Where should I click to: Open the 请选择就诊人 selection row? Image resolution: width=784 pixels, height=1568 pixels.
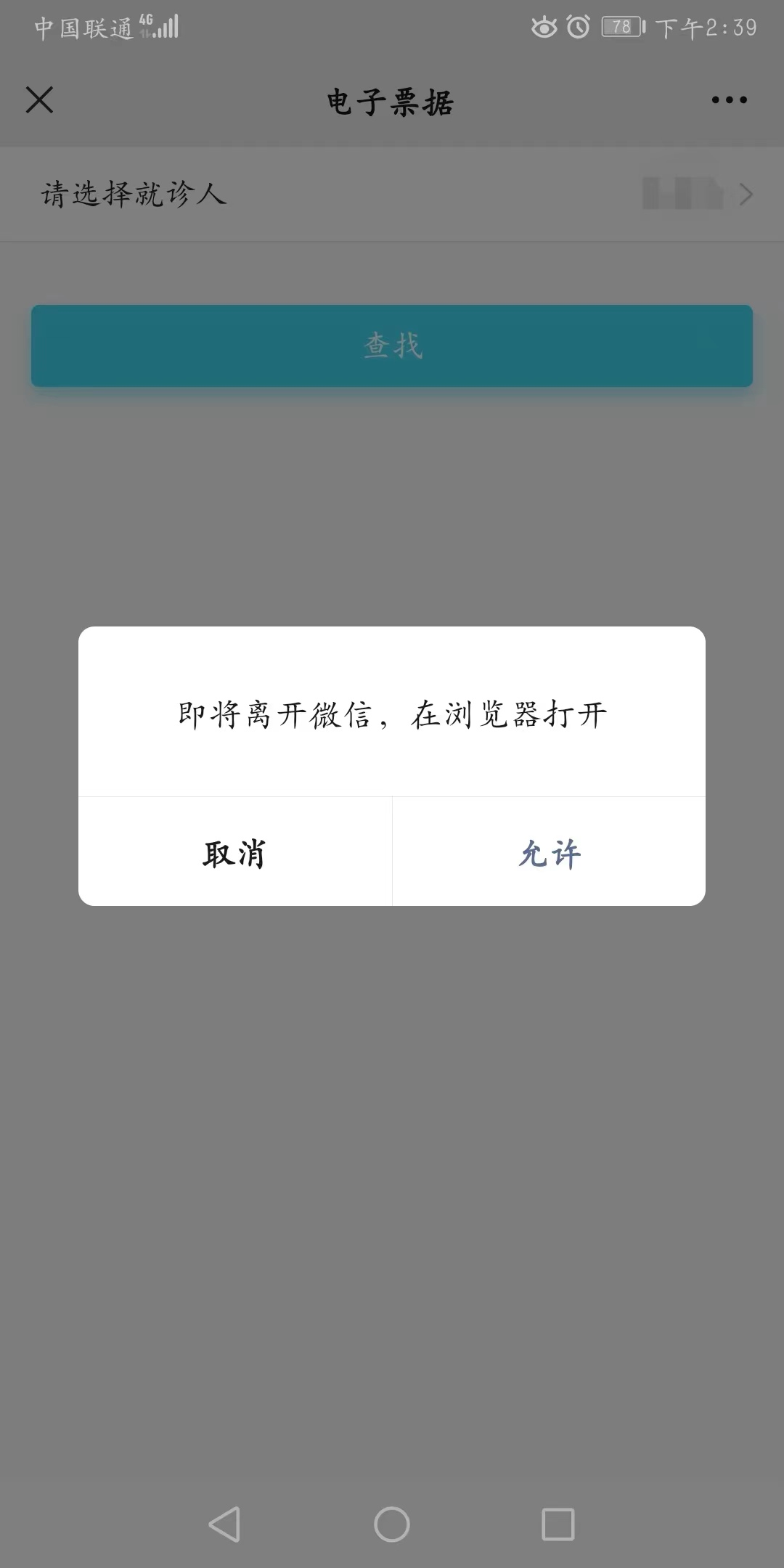392,195
